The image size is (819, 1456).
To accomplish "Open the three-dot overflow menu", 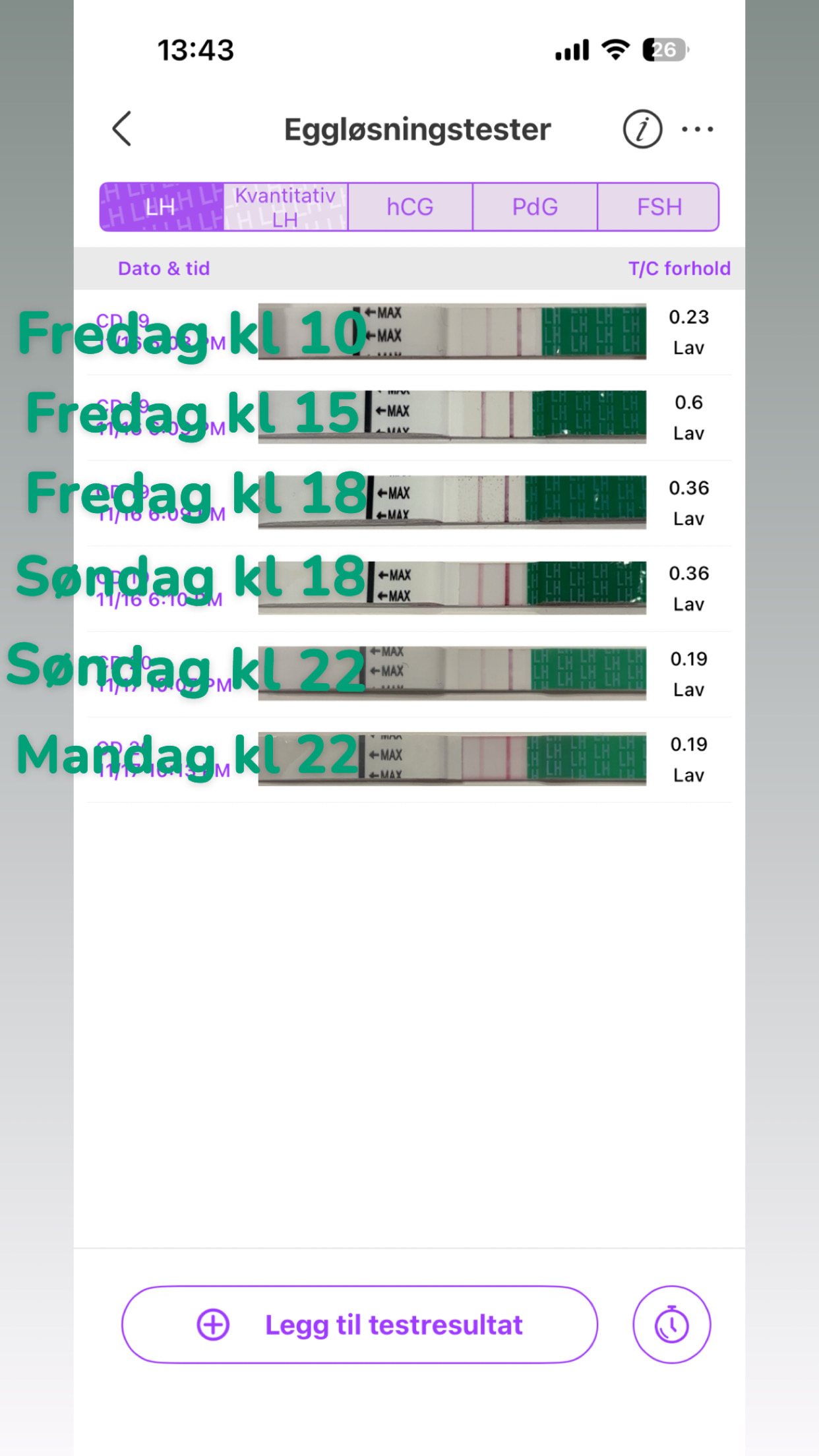I will tap(697, 129).
